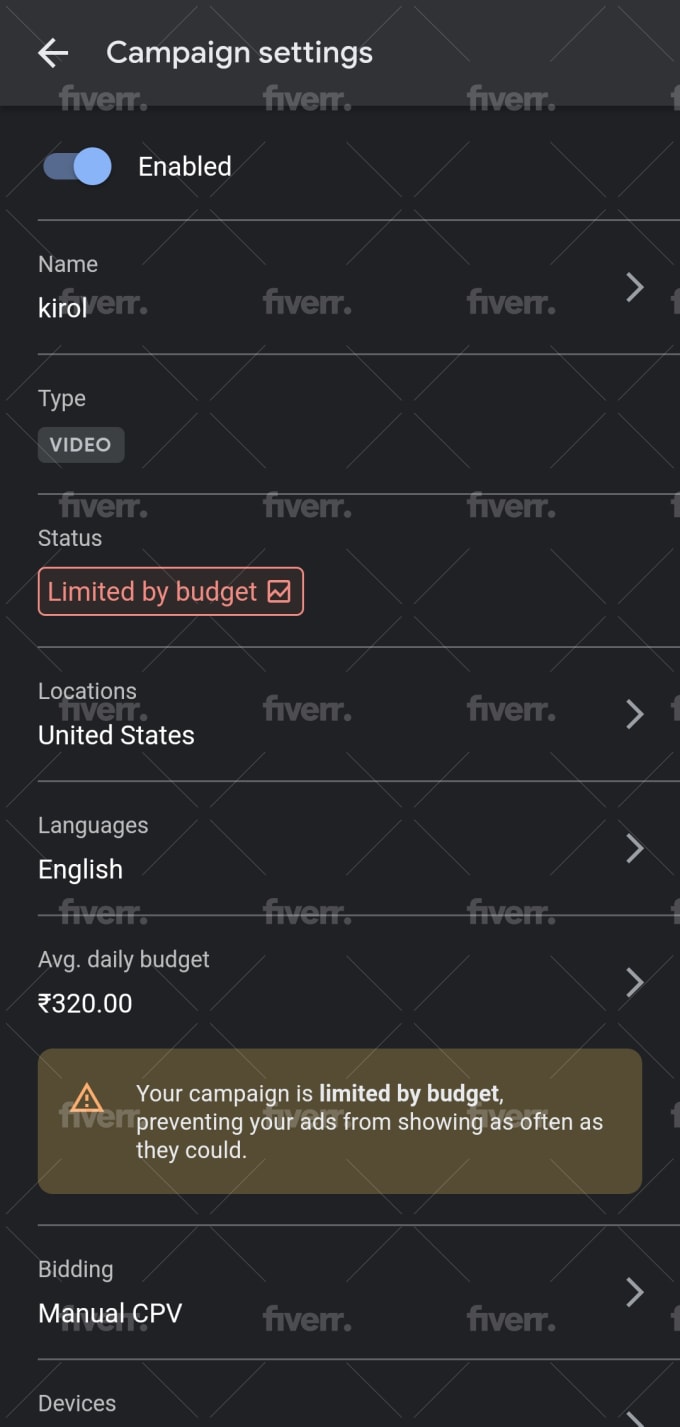Viewport: 680px width, 1427px height.
Task: Open the Languages setting row
Action: pyautogui.click(x=340, y=848)
